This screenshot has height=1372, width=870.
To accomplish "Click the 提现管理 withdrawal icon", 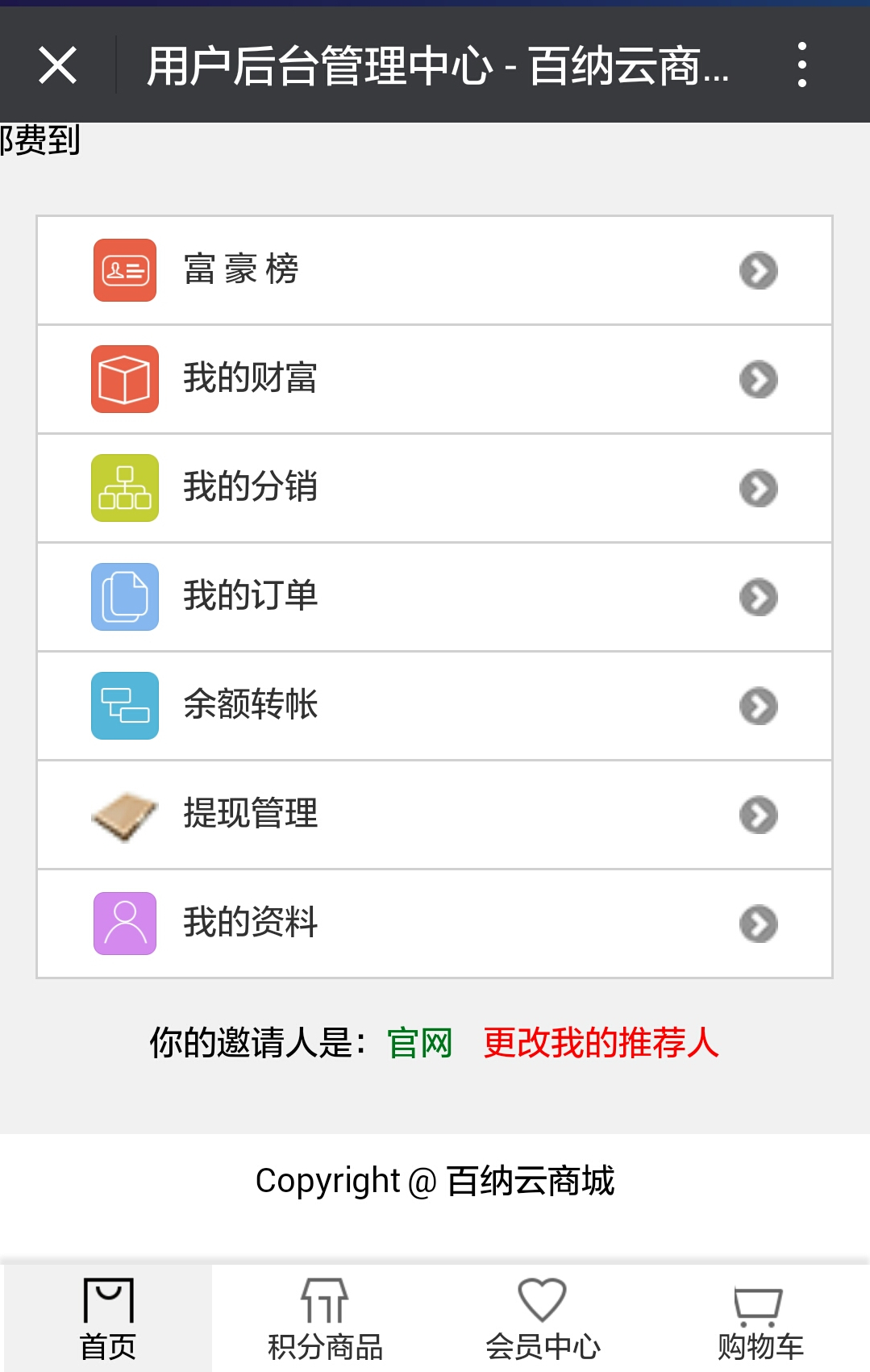I will [x=124, y=815].
